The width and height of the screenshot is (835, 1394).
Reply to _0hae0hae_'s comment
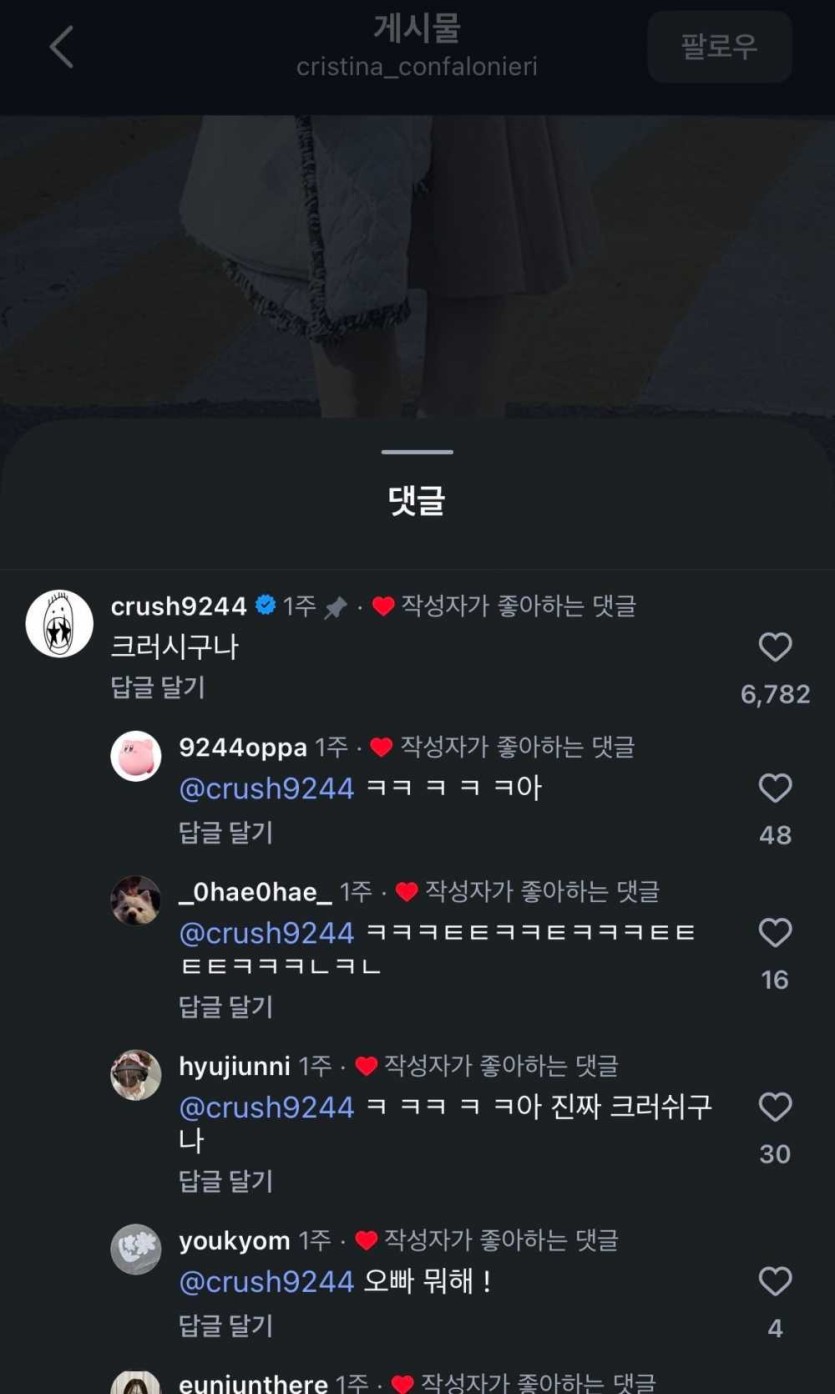225,1006
